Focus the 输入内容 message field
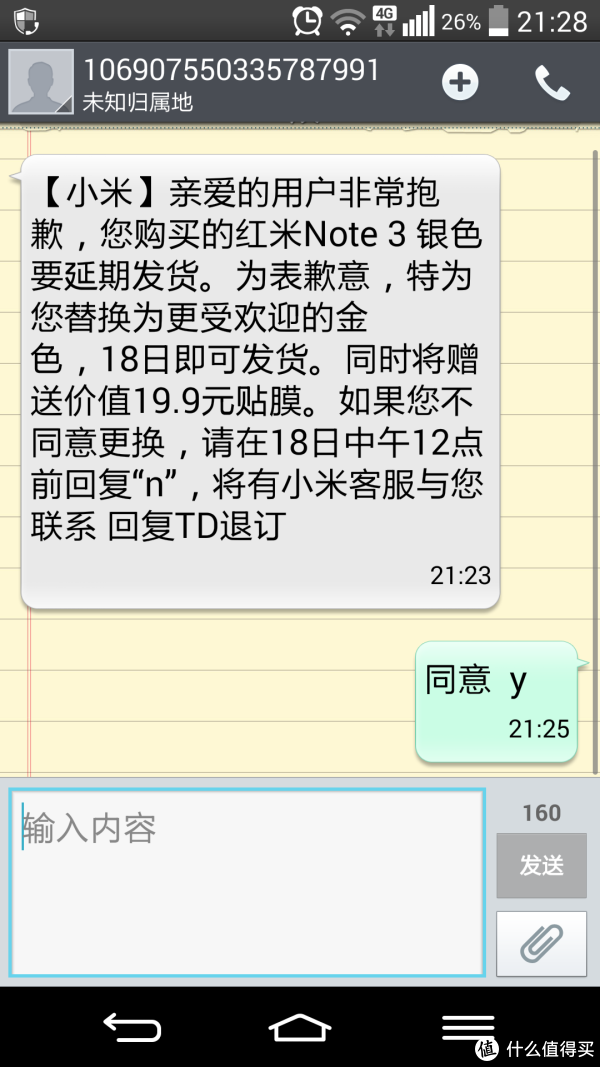 pos(247,882)
